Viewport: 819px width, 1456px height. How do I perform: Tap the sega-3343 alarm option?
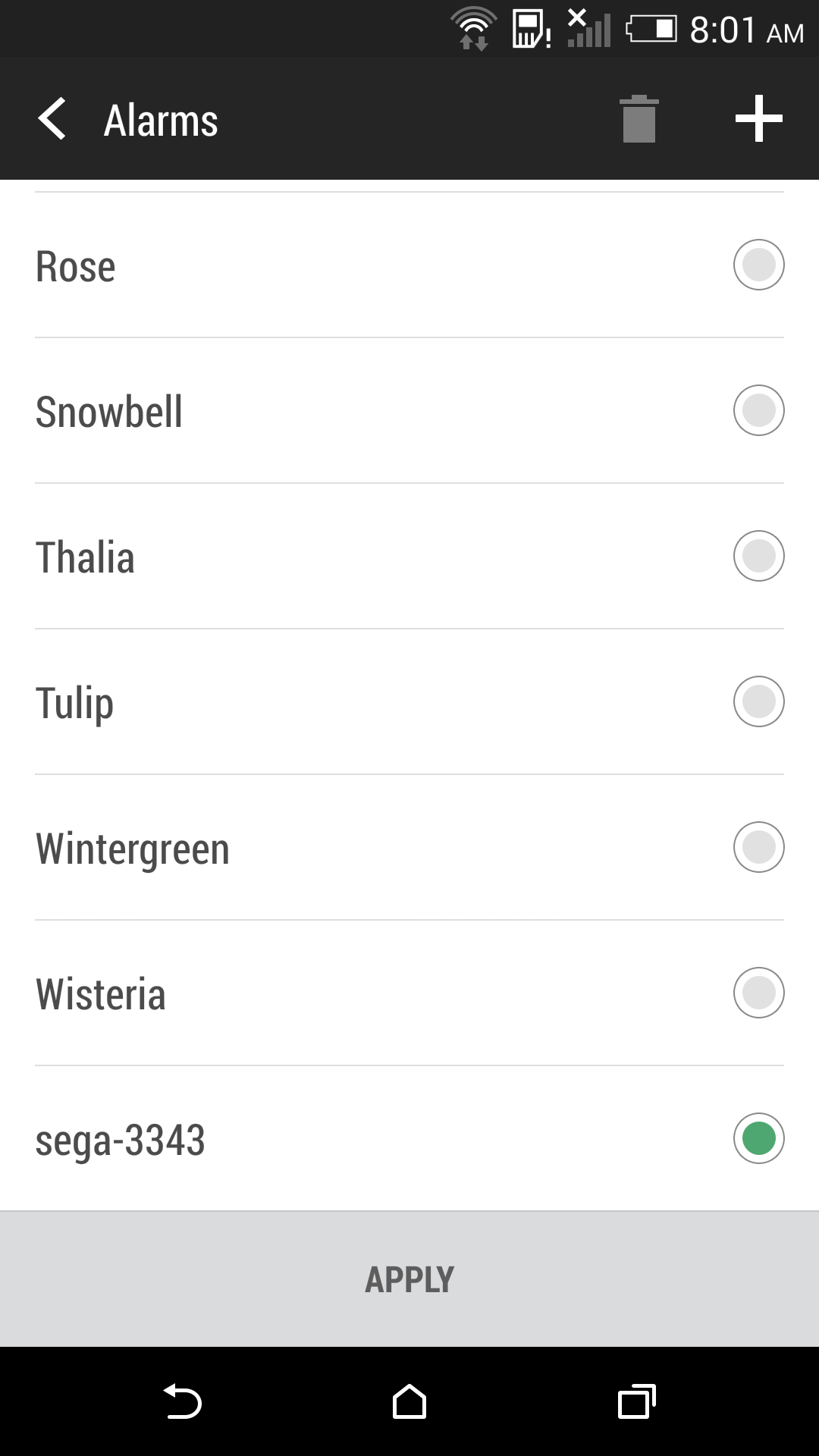click(758, 1138)
